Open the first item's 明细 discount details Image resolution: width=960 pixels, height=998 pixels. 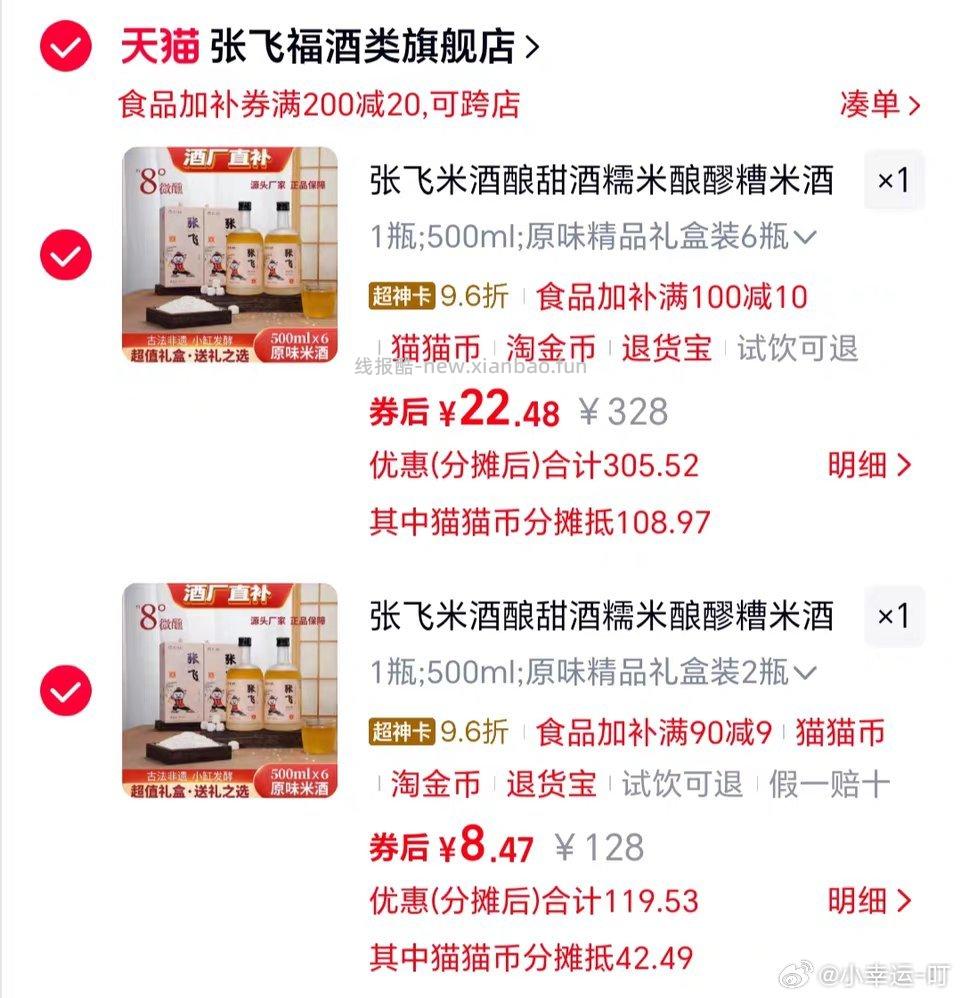click(x=864, y=465)
